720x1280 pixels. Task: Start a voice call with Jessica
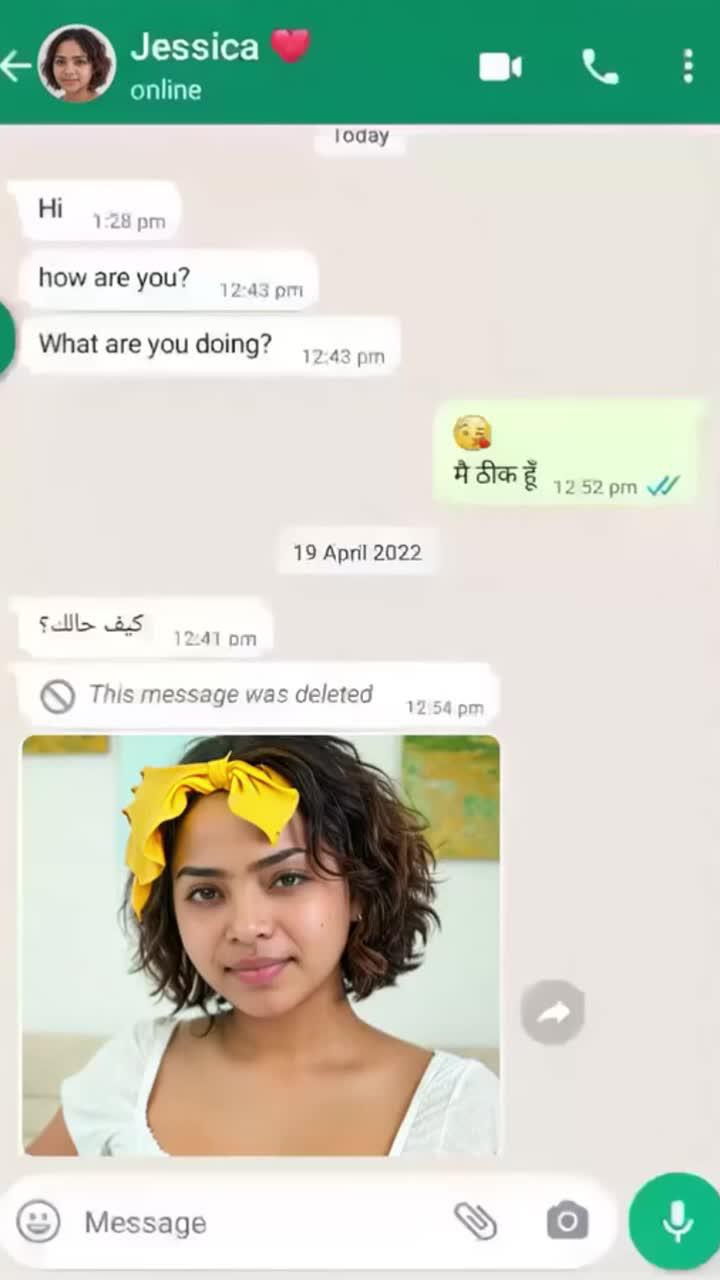tap(600, 67)
